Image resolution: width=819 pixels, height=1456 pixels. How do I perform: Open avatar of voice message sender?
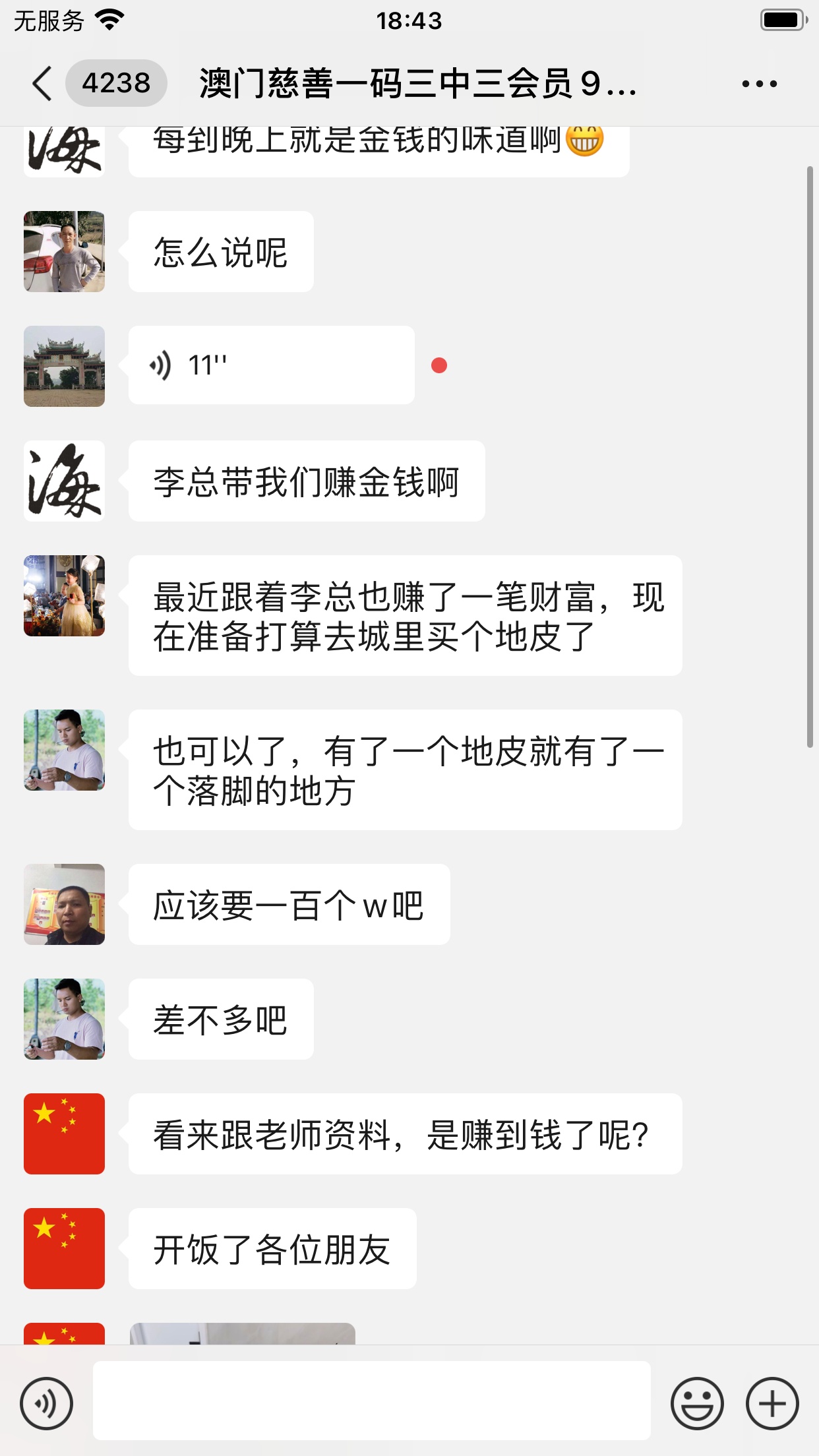click(64, 366)
